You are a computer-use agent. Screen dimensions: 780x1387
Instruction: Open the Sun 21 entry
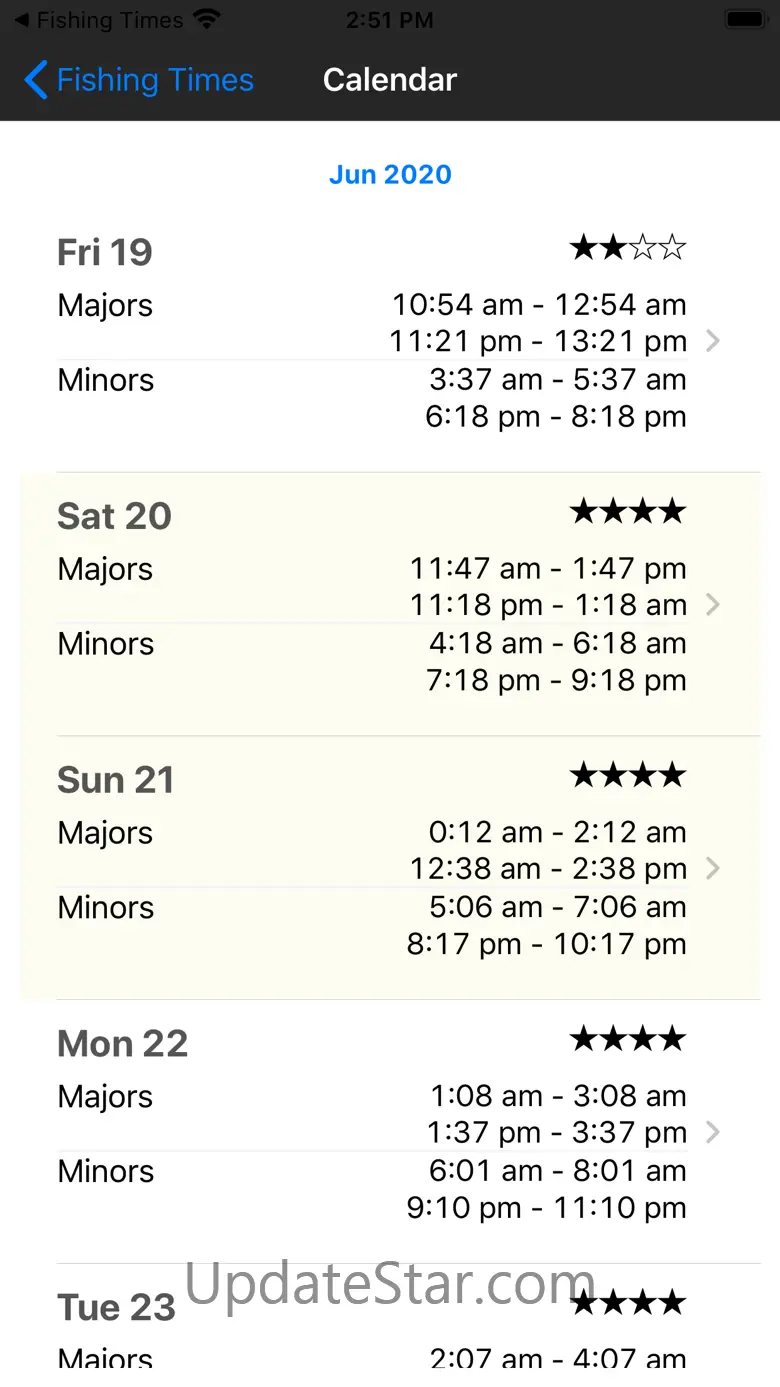(x=372, y=868)
